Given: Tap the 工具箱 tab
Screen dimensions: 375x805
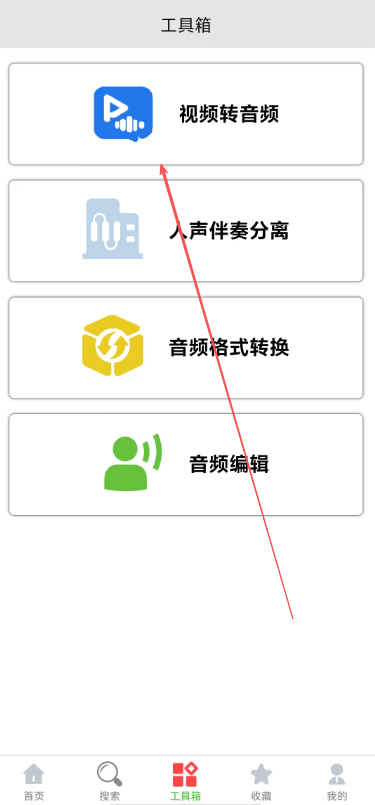Looking at the screenshot, I should 185,782.
